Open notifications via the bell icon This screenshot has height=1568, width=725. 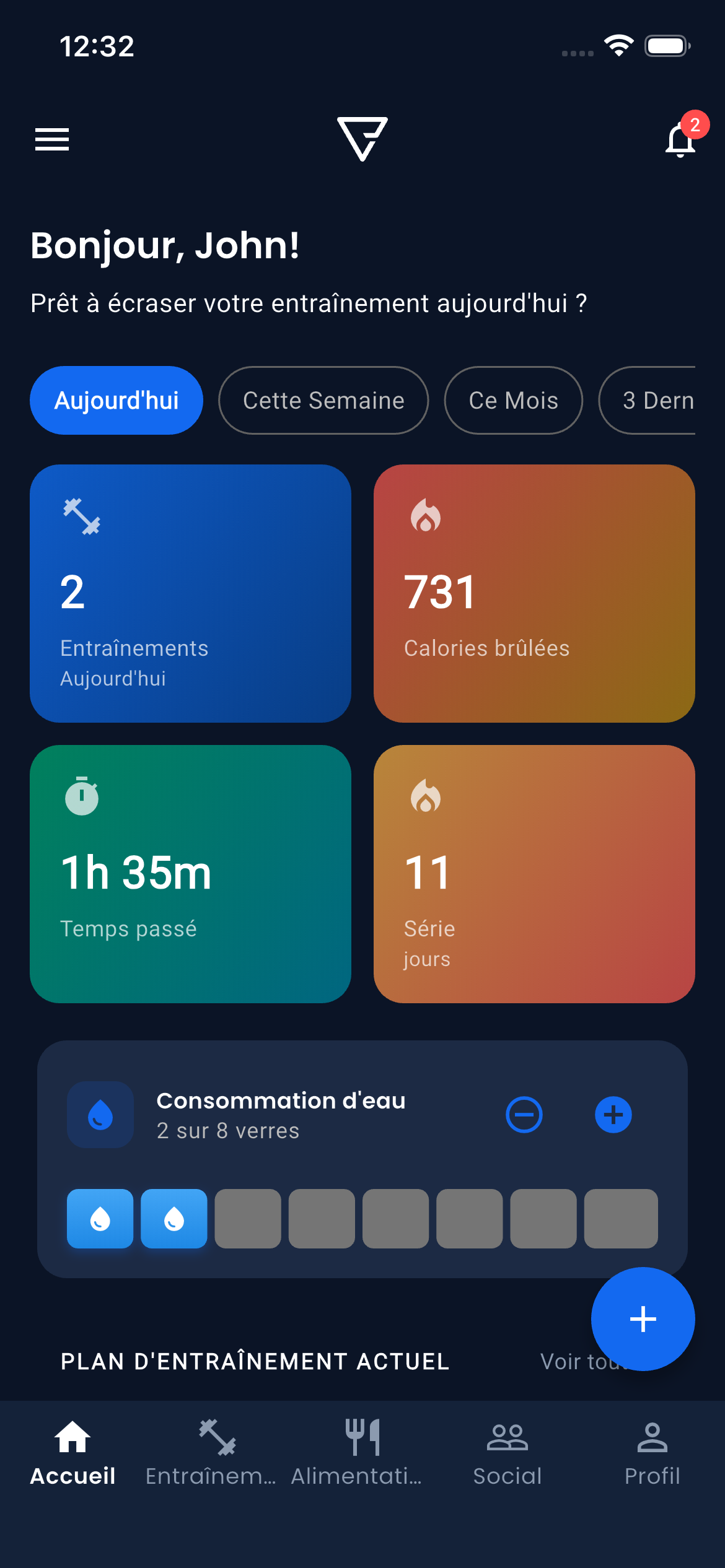click(x=679, y=141)
